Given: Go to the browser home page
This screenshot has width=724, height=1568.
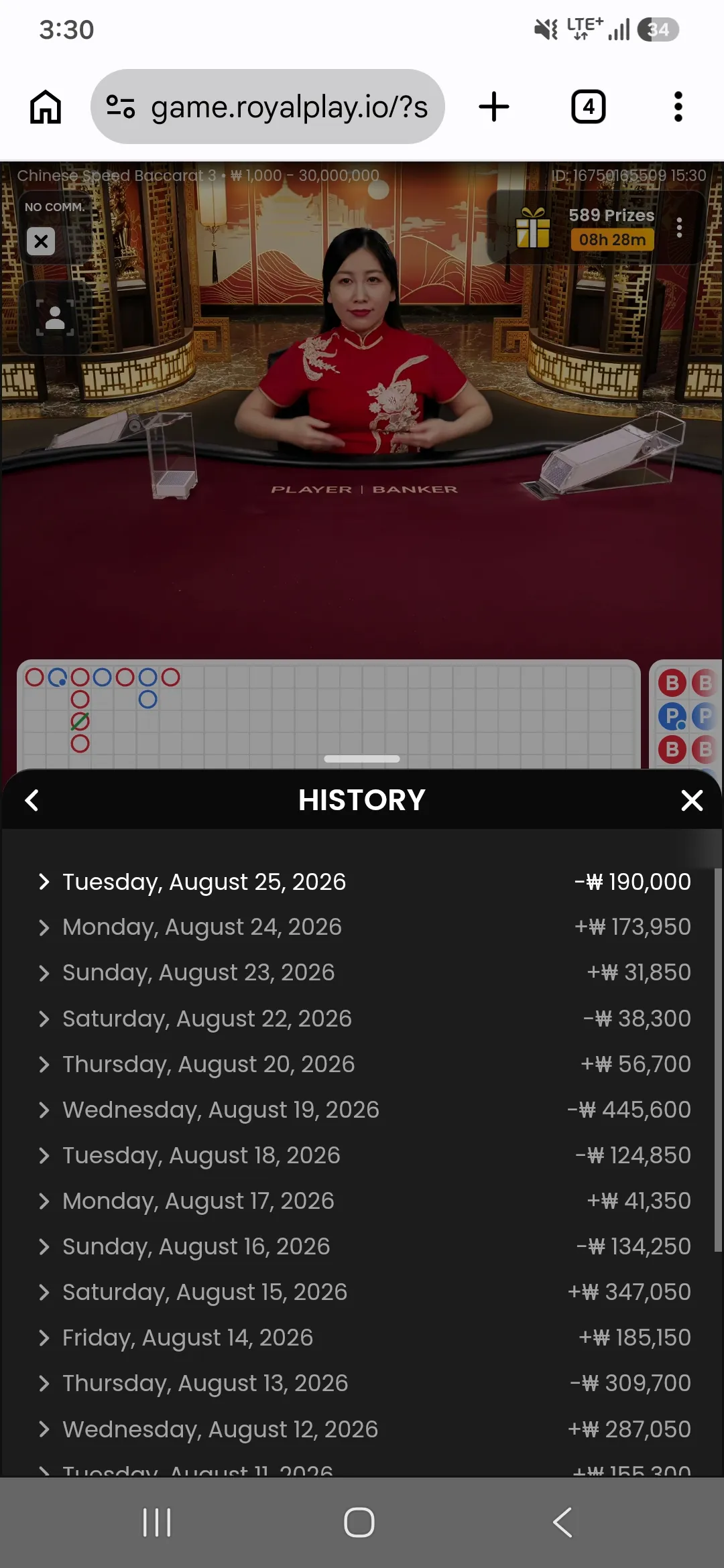Looking at the screenshot, I should [x=46, y=107].
